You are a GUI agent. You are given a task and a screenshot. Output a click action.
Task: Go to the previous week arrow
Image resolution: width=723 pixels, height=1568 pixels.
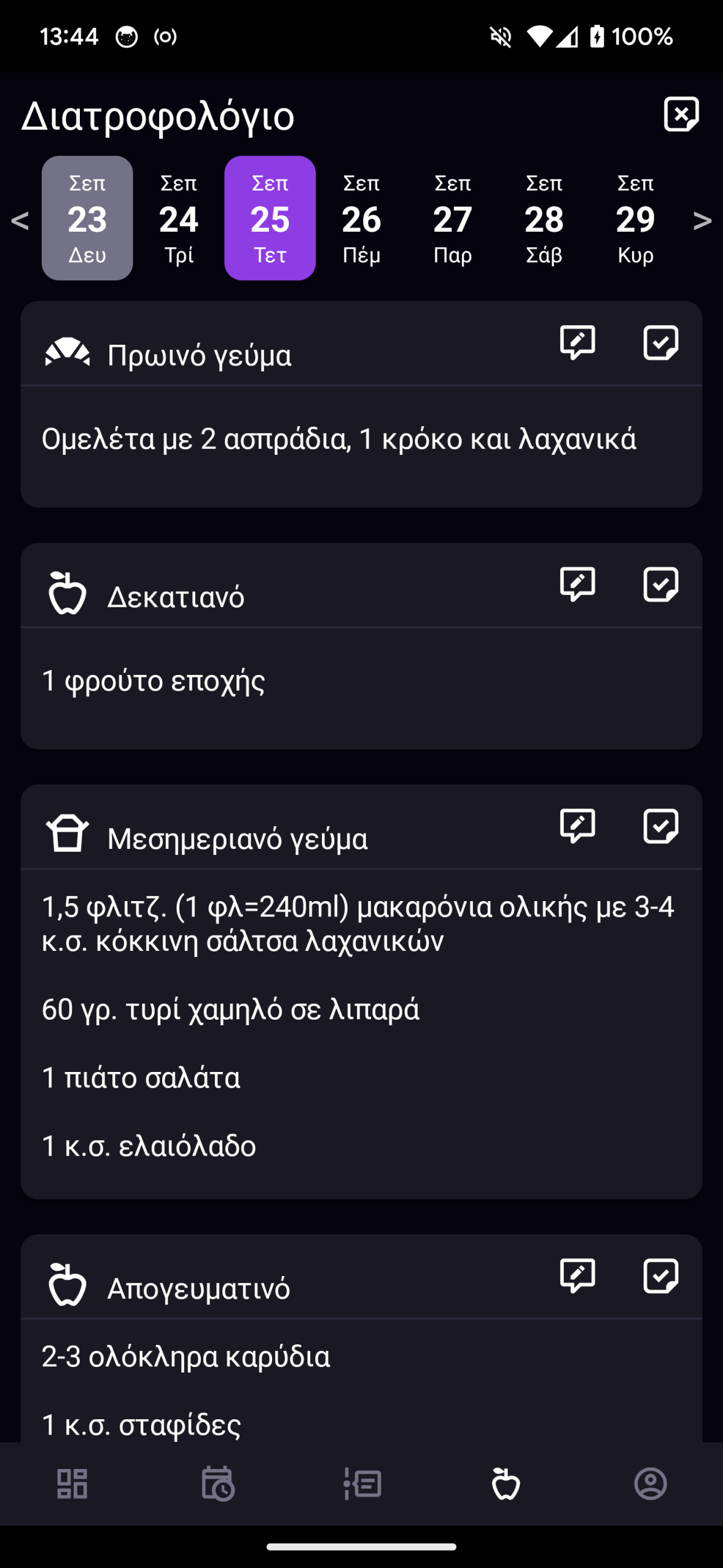[x=20, y=220]
